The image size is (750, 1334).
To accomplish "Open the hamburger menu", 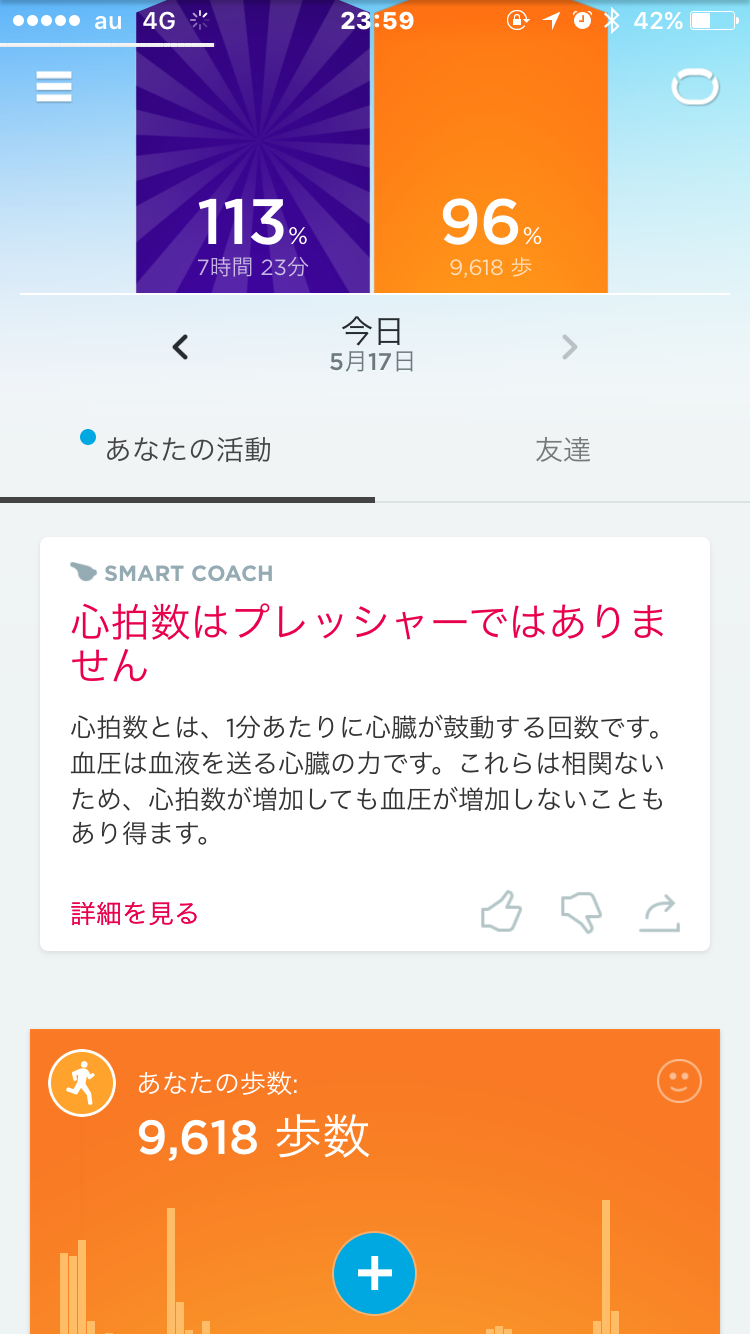I will click(x=54, y=87).
